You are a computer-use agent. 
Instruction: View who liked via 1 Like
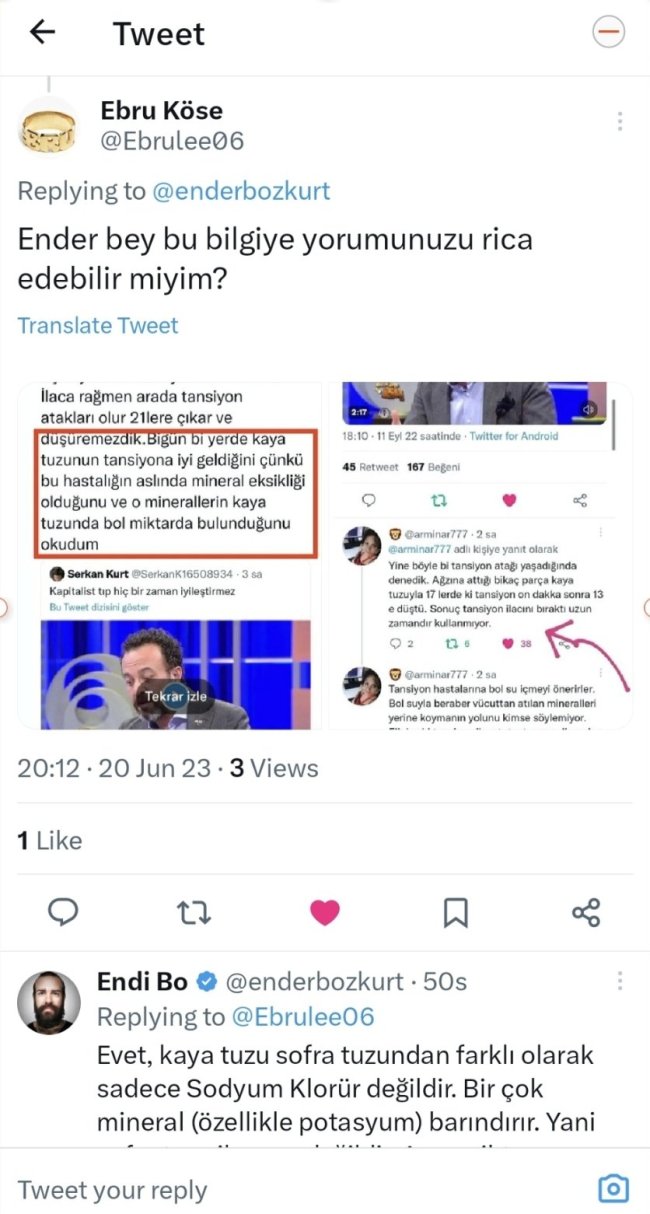click(49, 841)
